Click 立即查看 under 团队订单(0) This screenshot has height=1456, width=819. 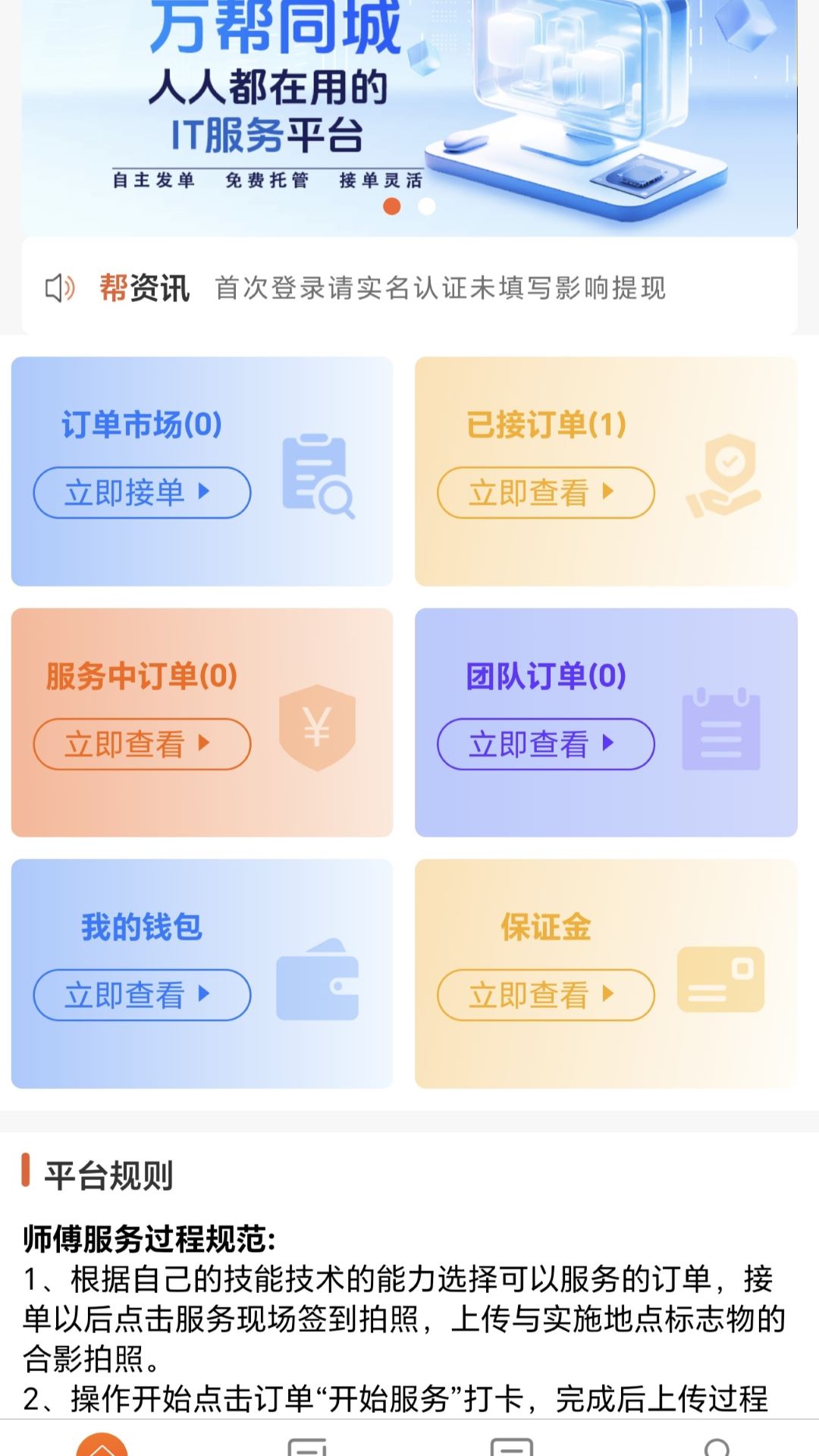coord(545,744)
